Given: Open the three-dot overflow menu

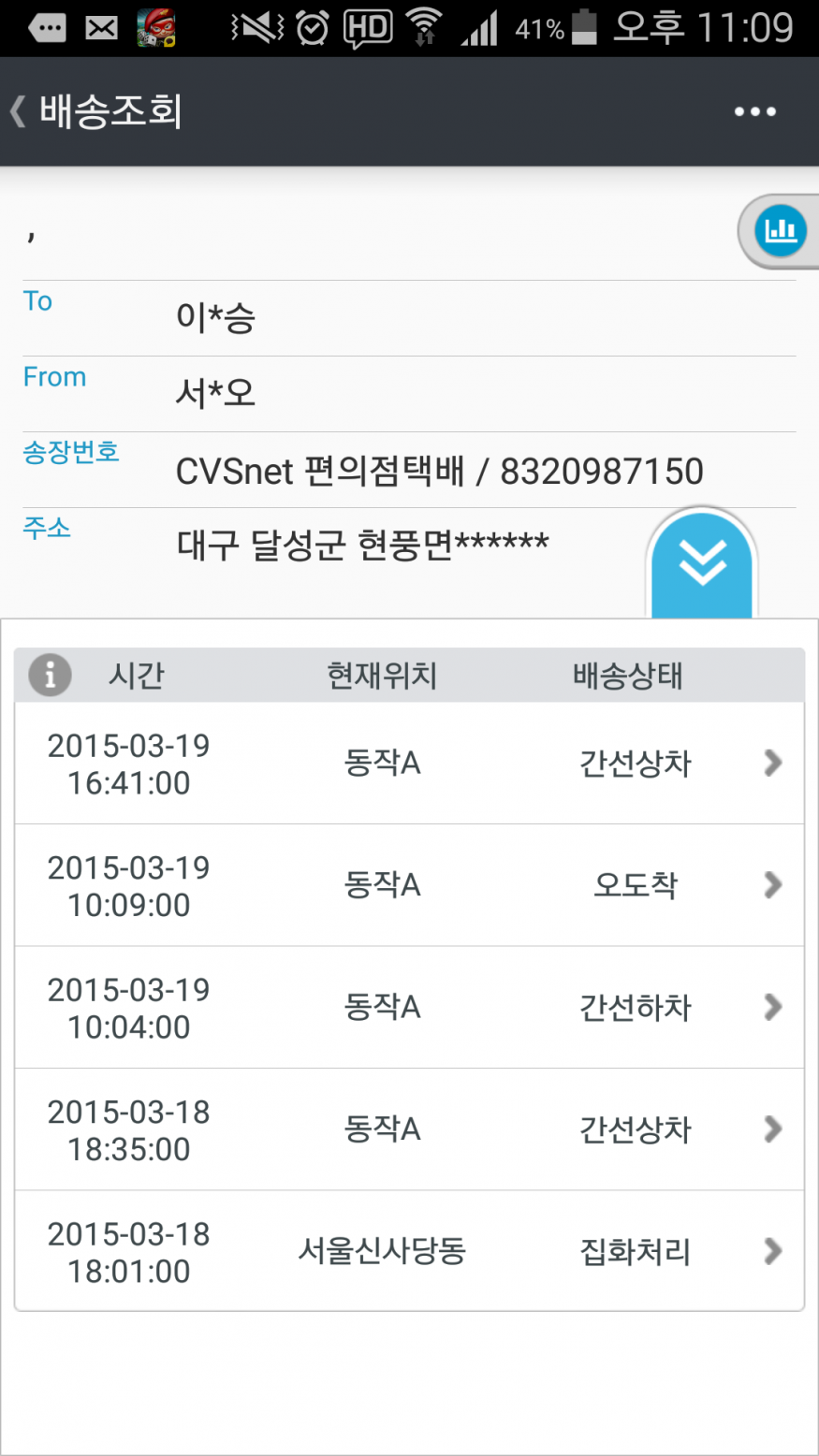Looking at the screenshot, I should [x=754, y=111].
